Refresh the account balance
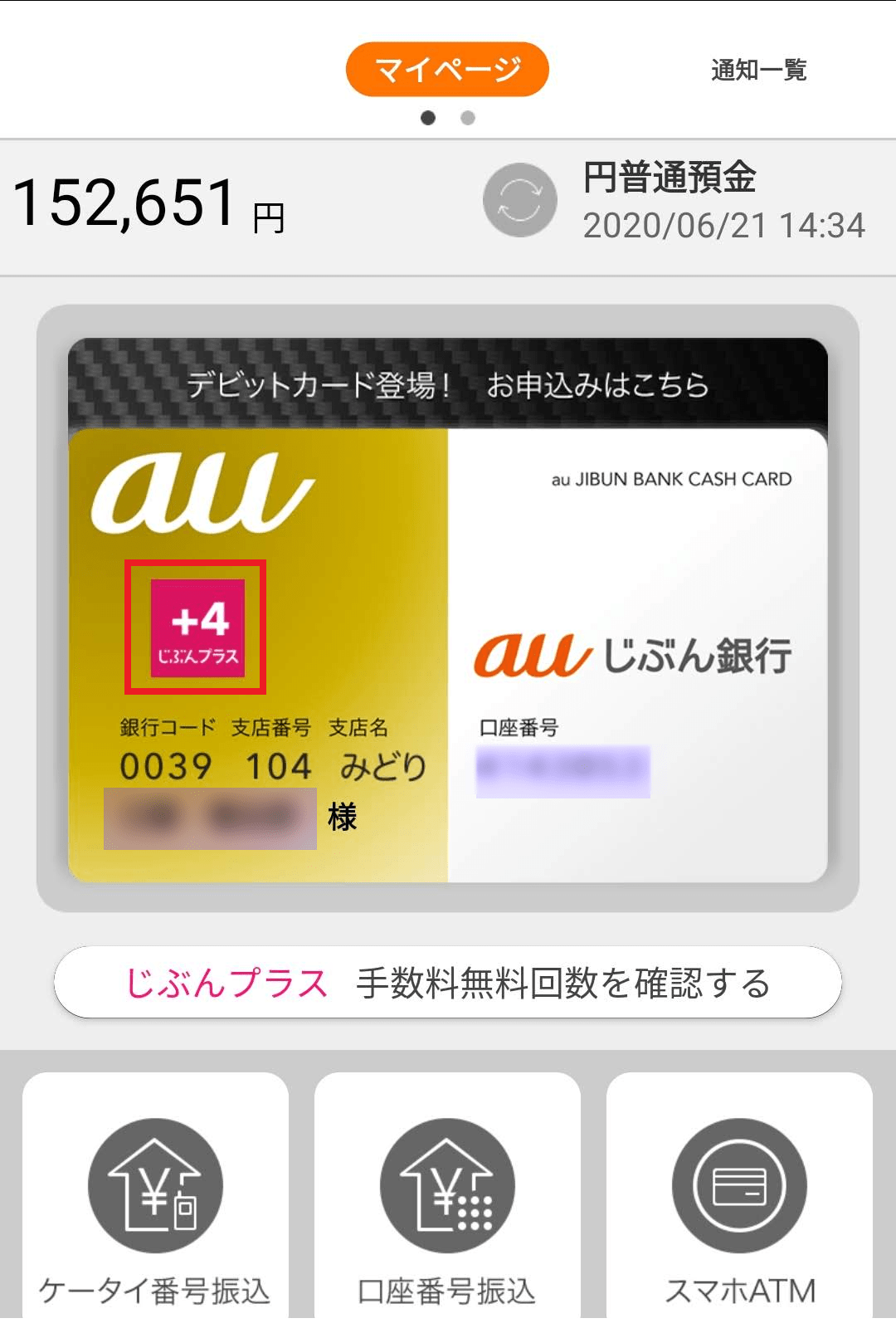 (519, 200)
